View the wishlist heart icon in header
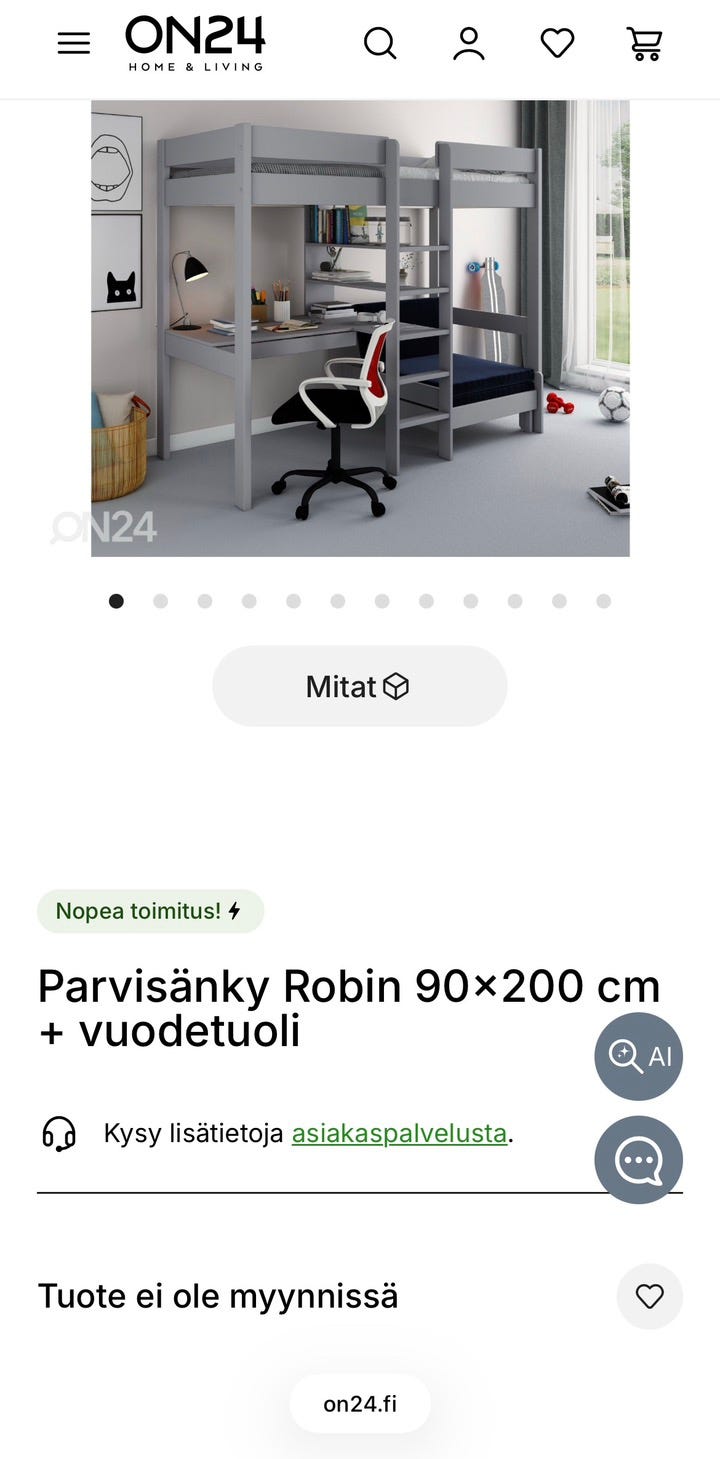 (556, 43)
